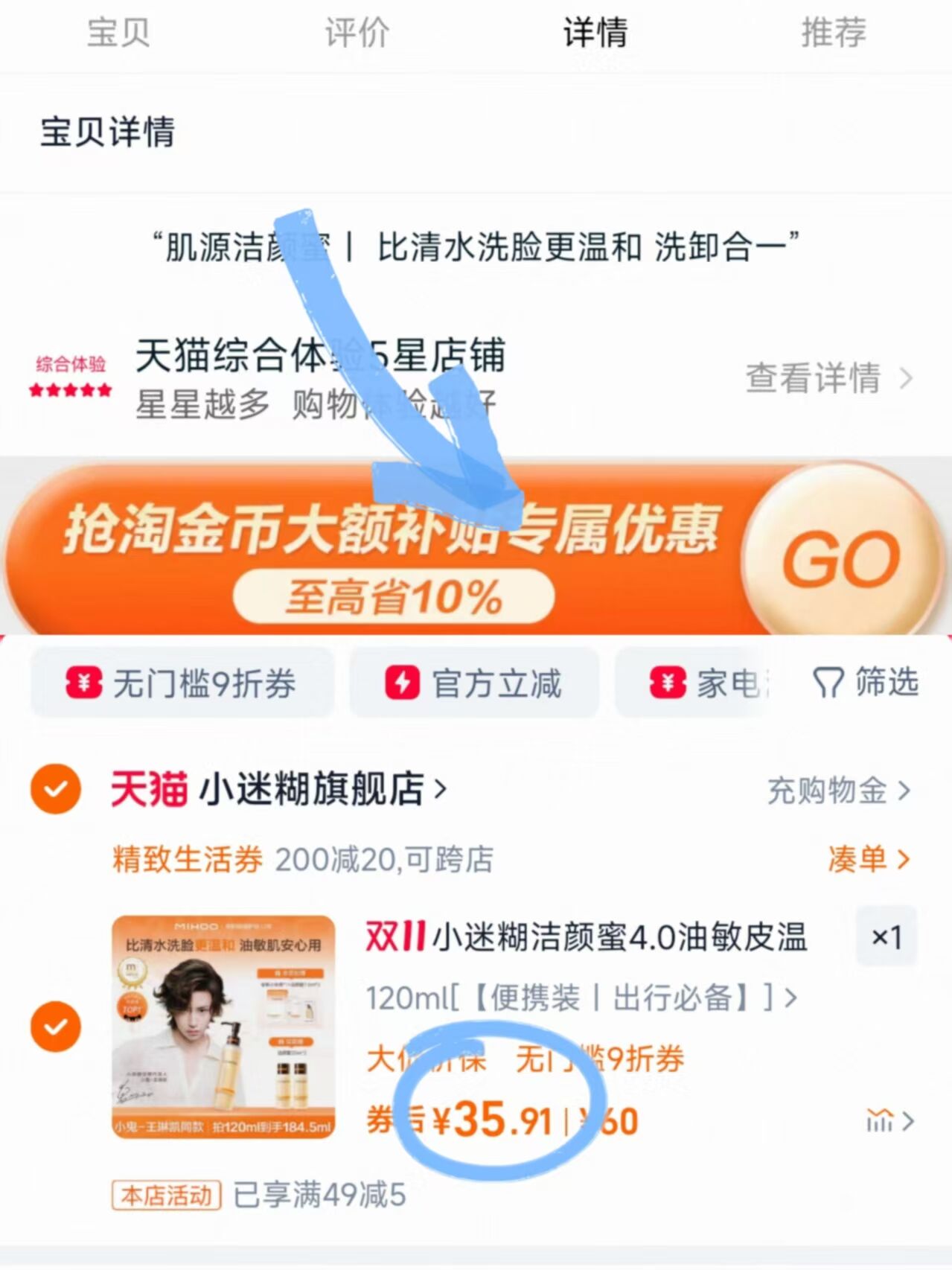Tap the lightning icon on 官方立减 chip
Image resolution: width=952 pixels, height=1270 pixels.
coord(403,683)
